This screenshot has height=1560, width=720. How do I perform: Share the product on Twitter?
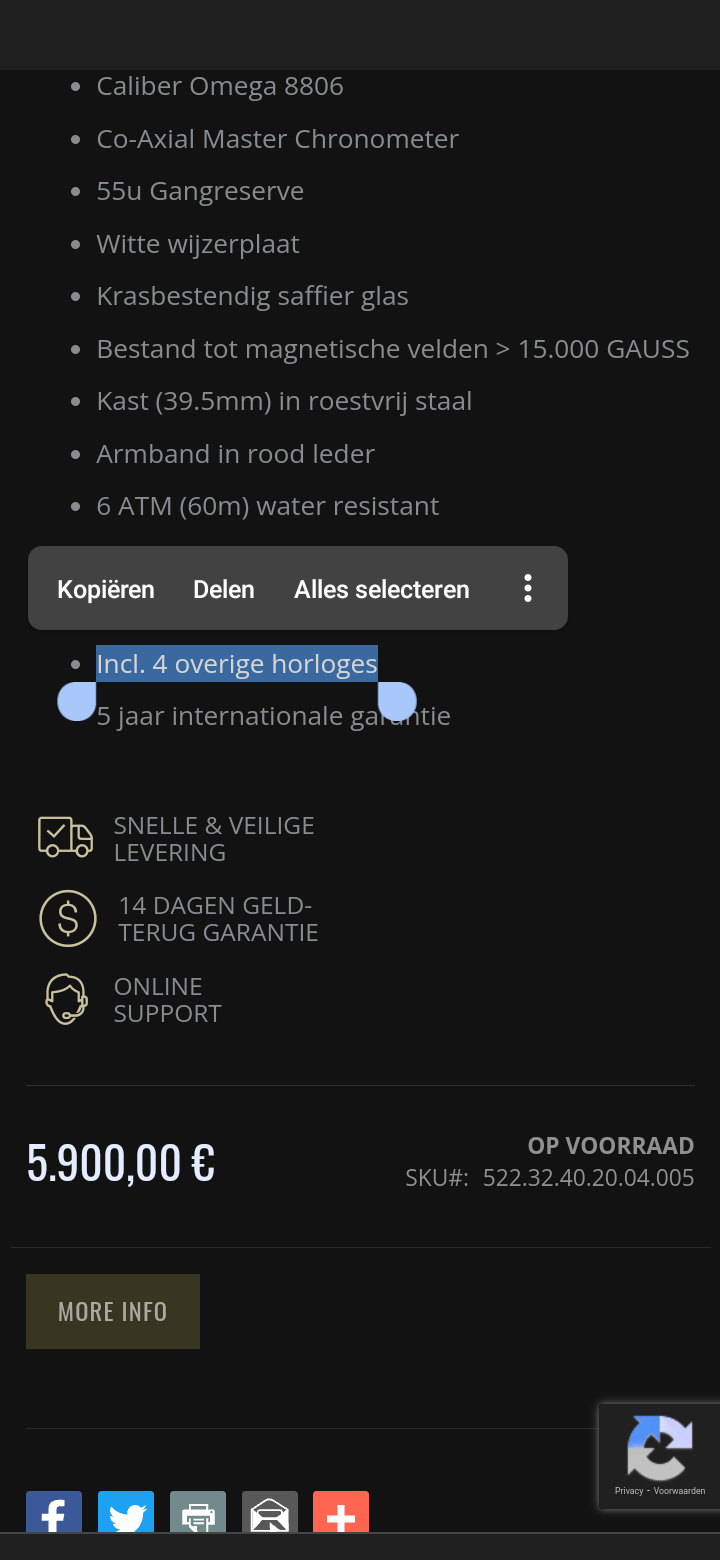click(x=126, y=1512)
